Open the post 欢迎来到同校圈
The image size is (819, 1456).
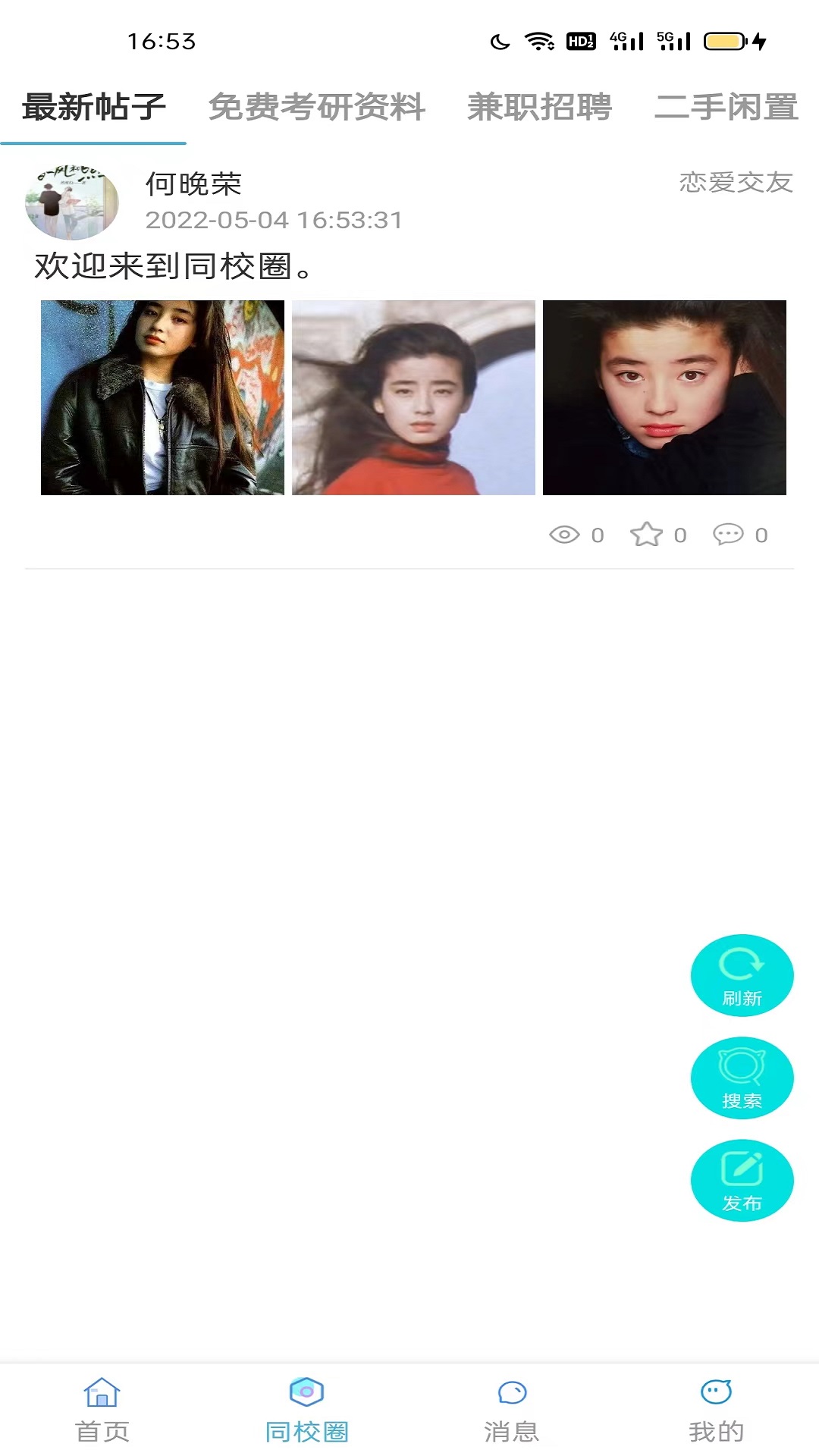(173, 266)
